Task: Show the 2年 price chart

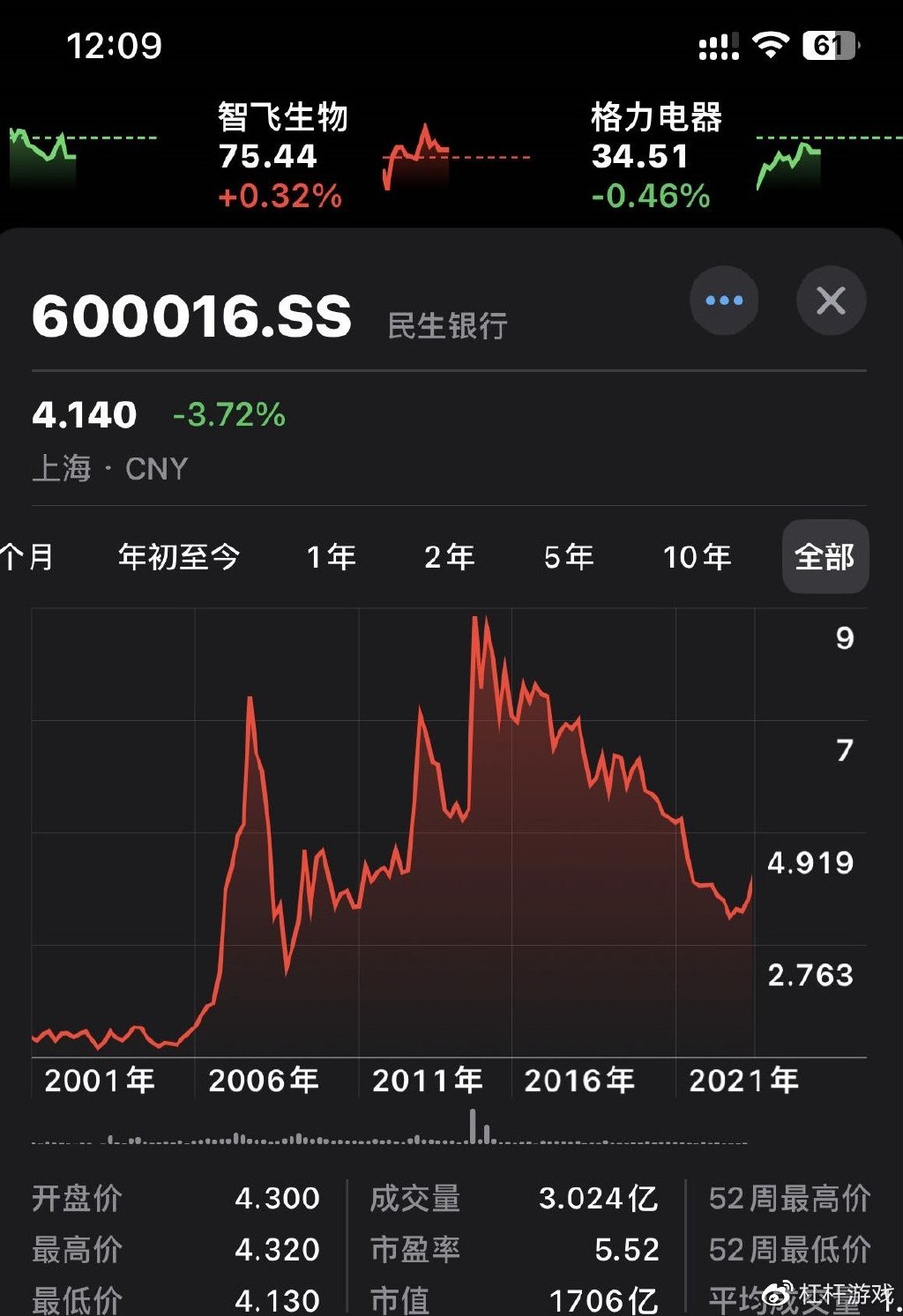Action: [x=449, y=557]
